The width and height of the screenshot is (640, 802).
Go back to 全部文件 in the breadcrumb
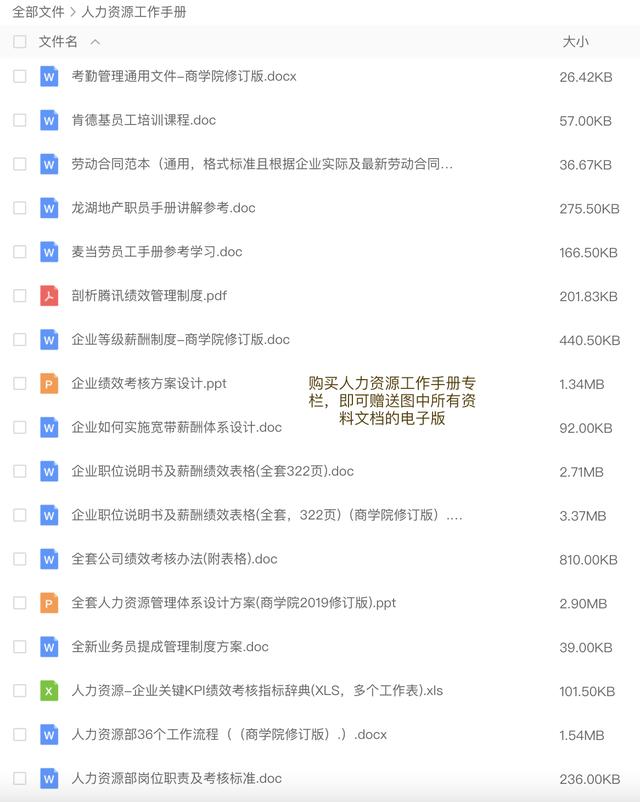[x=38, y=12]
